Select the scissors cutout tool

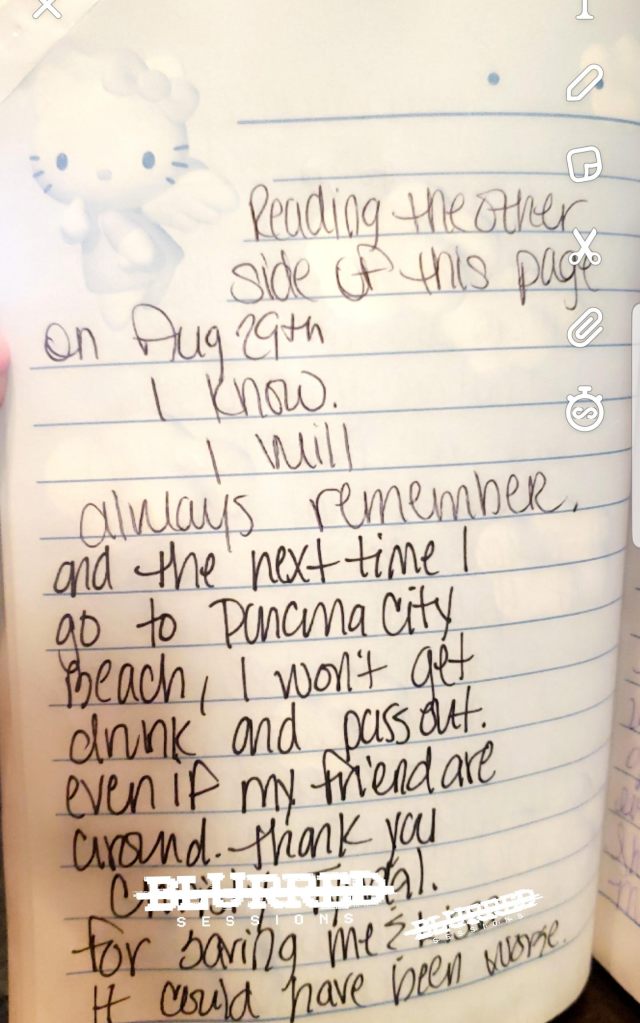click(x=586, y=246)
